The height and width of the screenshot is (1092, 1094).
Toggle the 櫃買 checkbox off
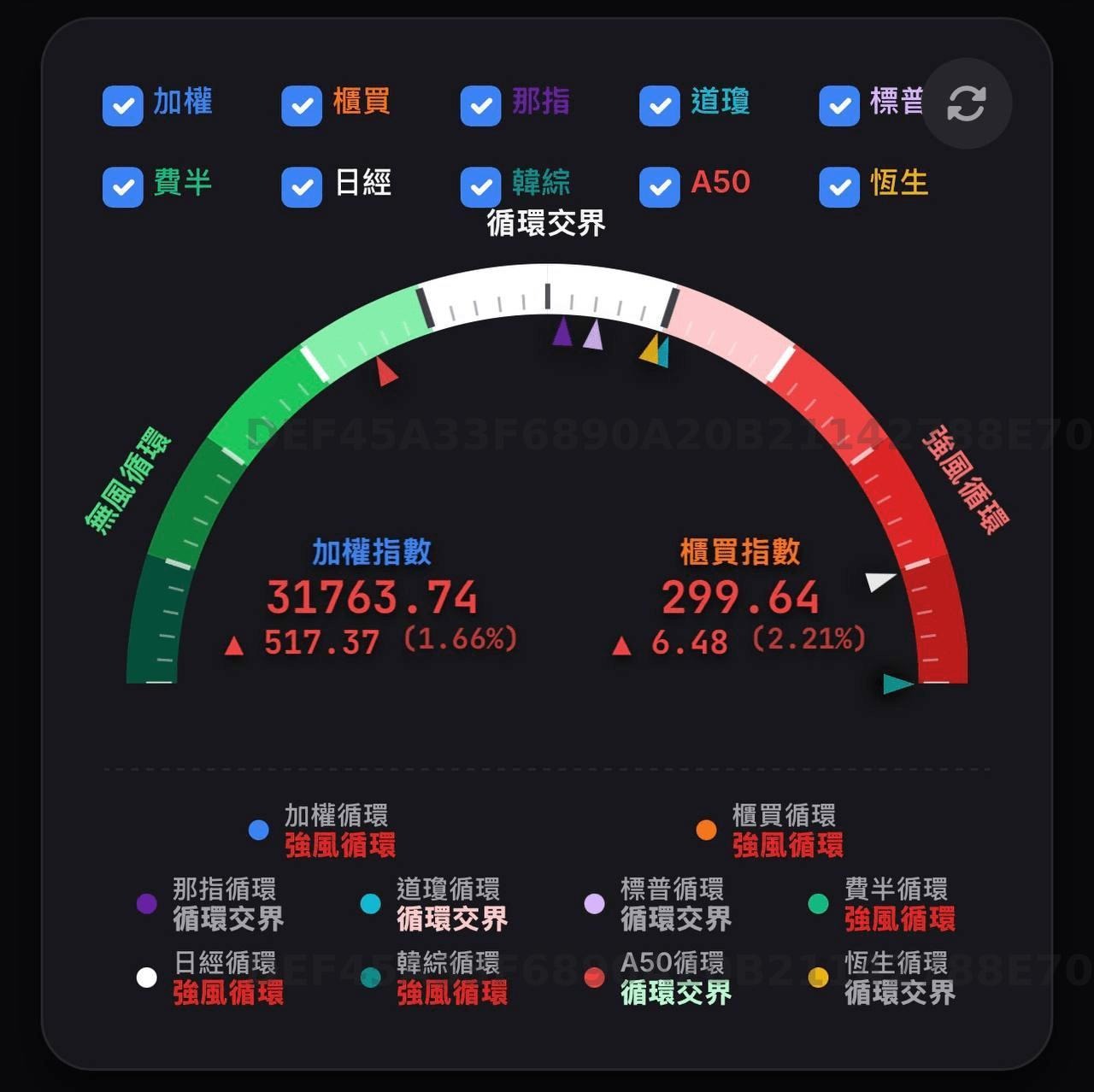(302, 106)
